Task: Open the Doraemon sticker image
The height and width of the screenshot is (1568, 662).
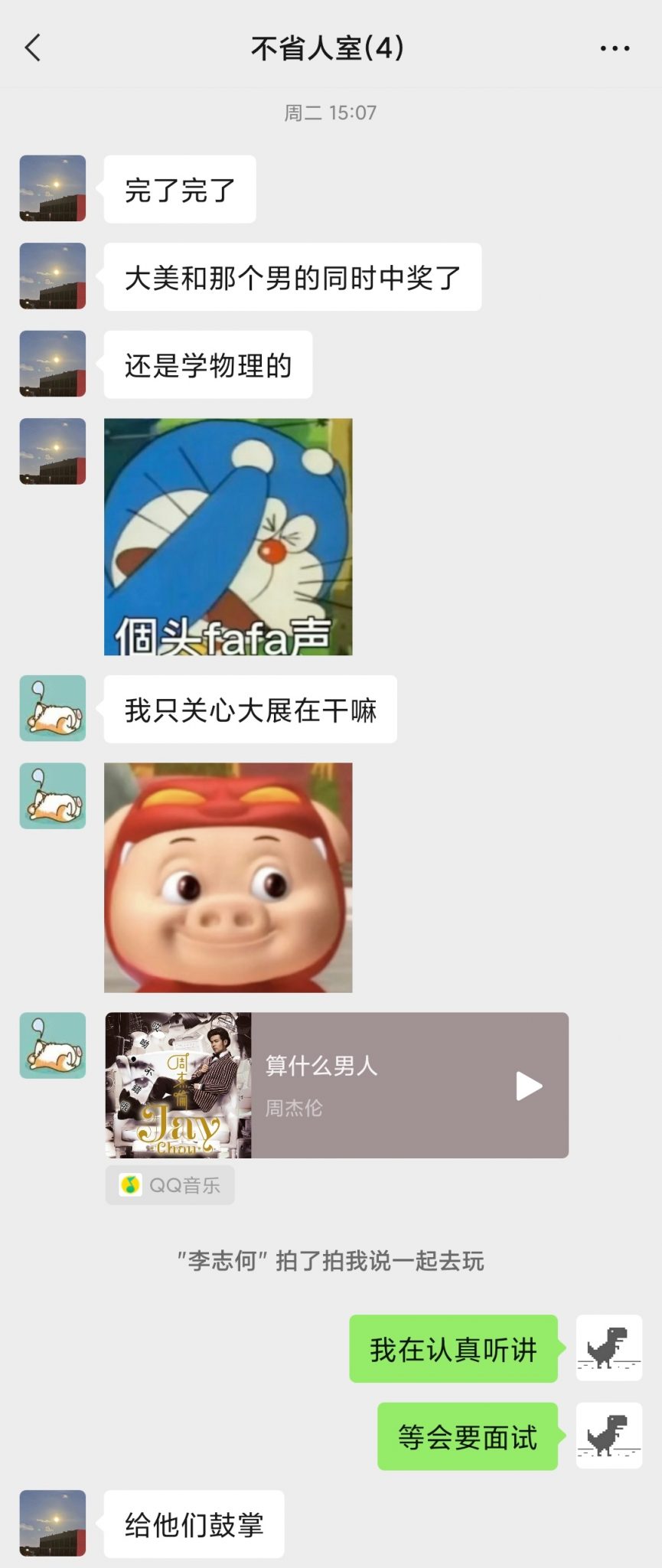Action: tap(228, 537)
